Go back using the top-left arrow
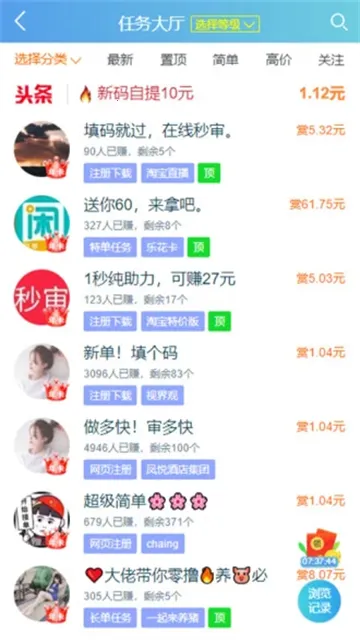360x640 pixels. tap(20, 21)
